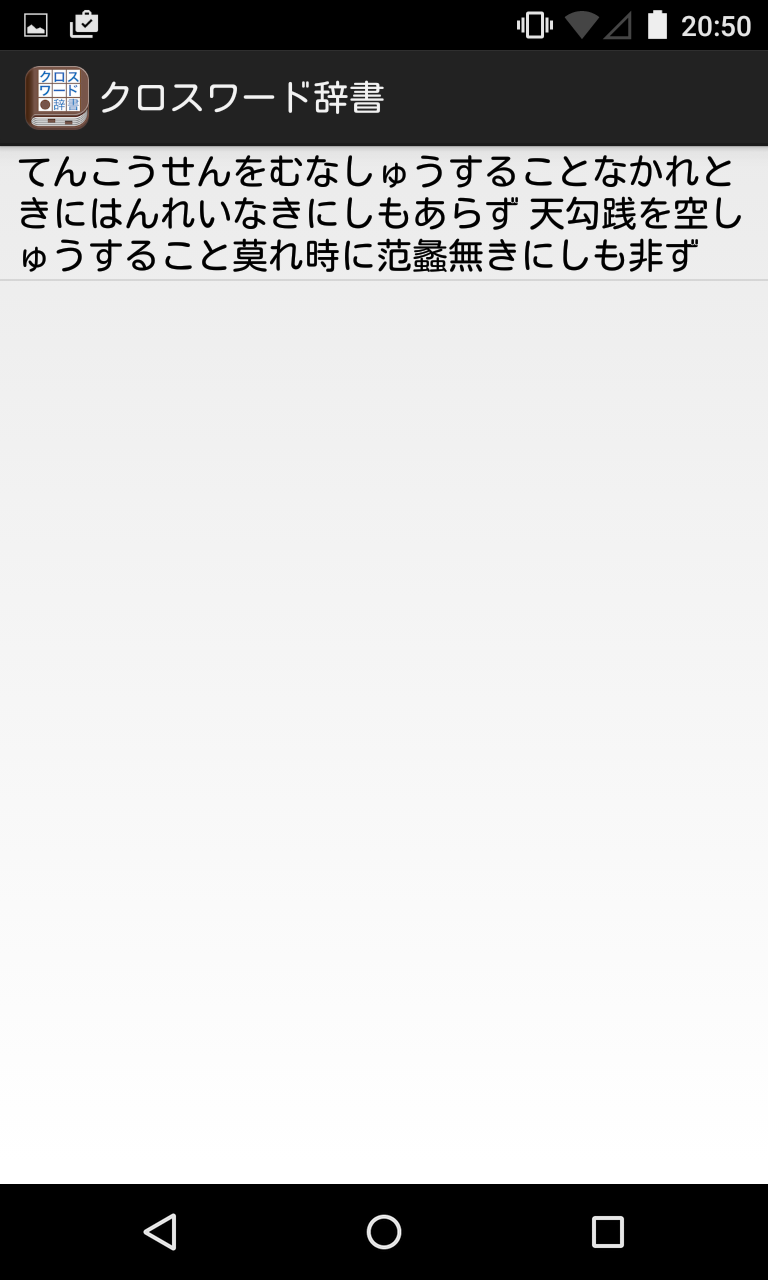The height and width of the screenshot is (1280, 768).
Task: Tap the クロスワード辞書 app icon
Action: click(x=57, y=98)
